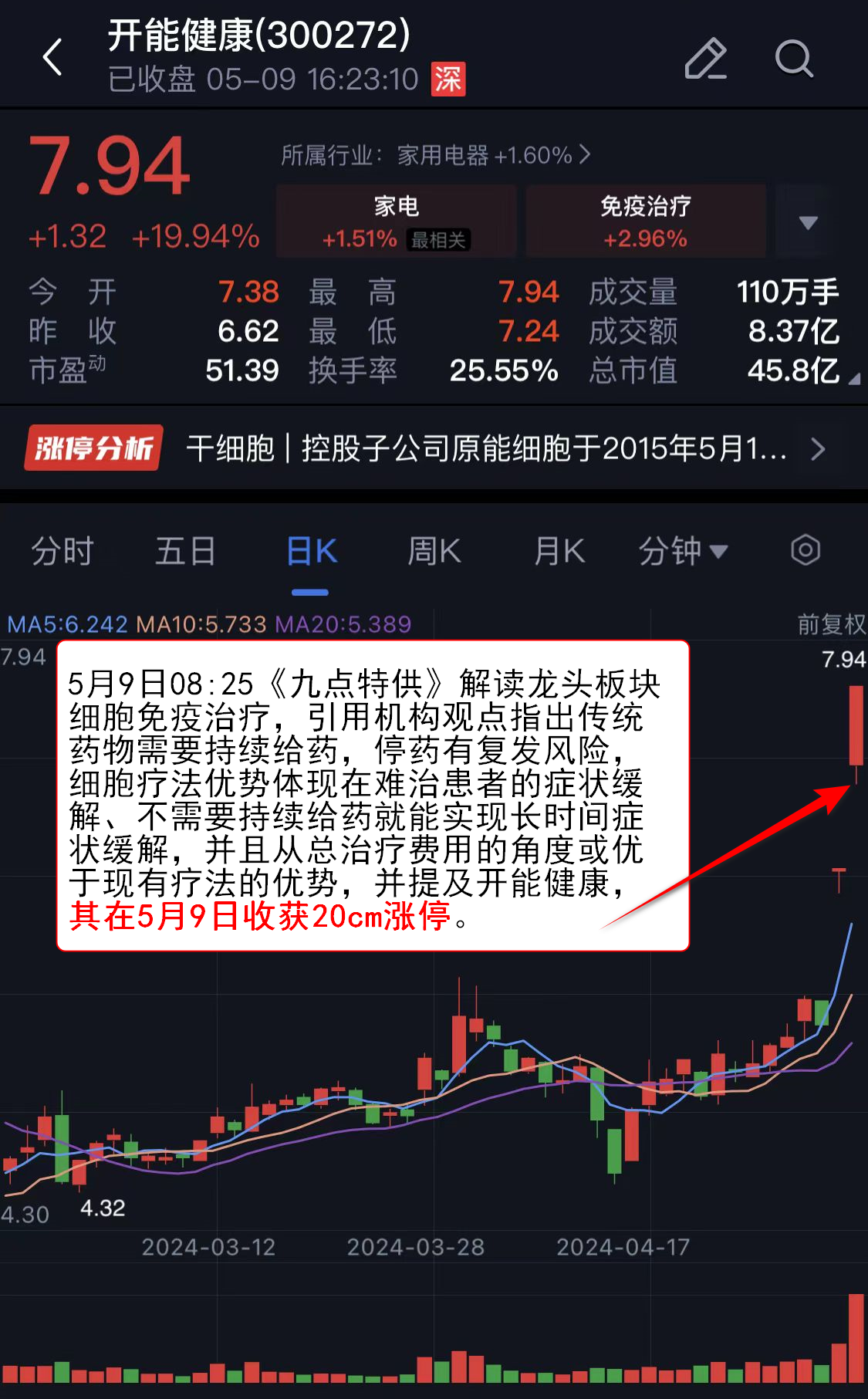Open the 免疫治疗 concept chip
This screenshot has height=1399, width=868.
pyautogui.click(x=645, y=221)
